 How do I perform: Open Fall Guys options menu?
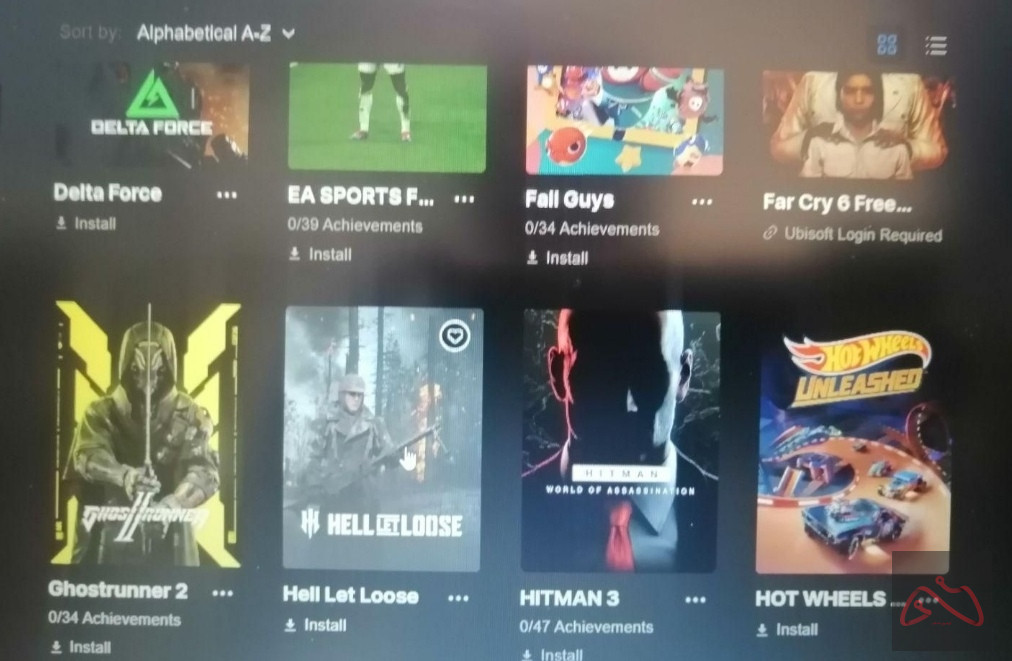(702, 201)
